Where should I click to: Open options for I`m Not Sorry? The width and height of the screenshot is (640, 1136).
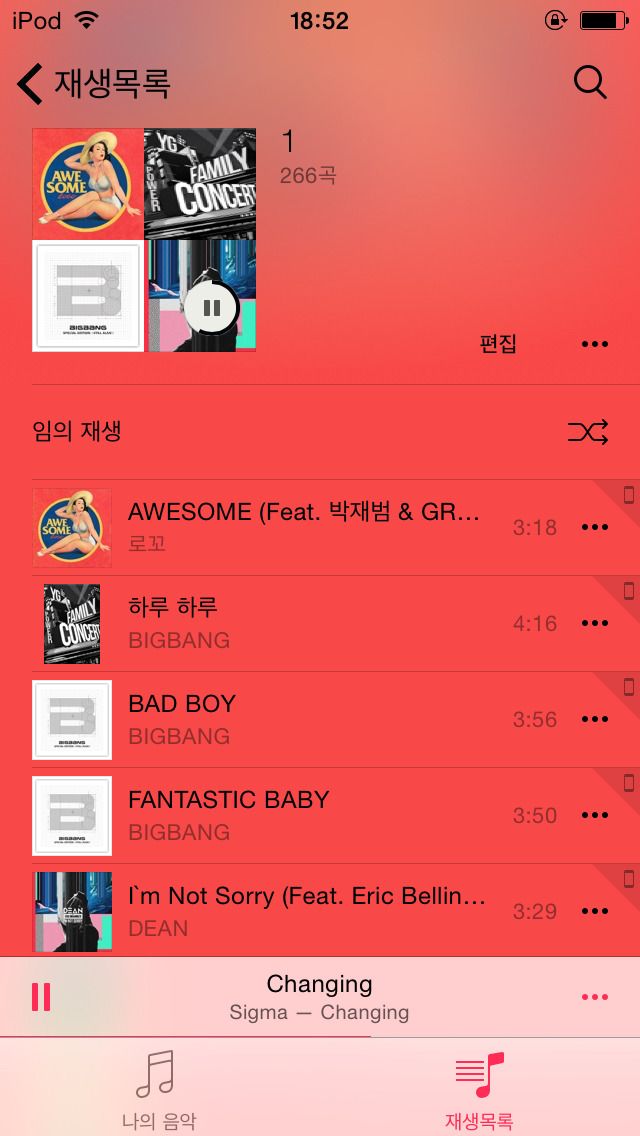pyautogui.click(x=595, y=911)
